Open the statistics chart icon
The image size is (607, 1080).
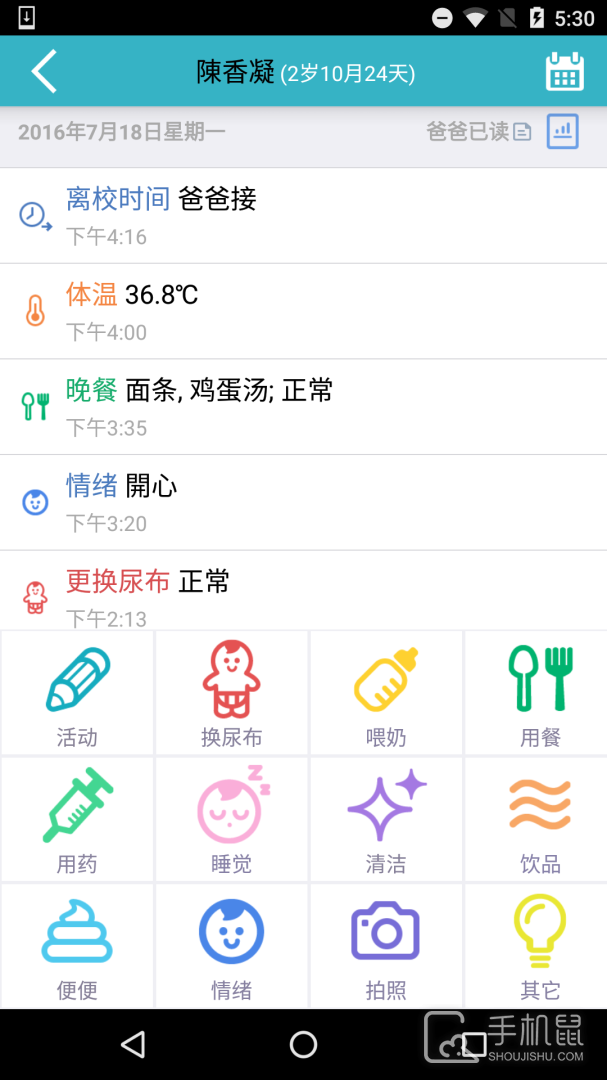pos(563,131)
